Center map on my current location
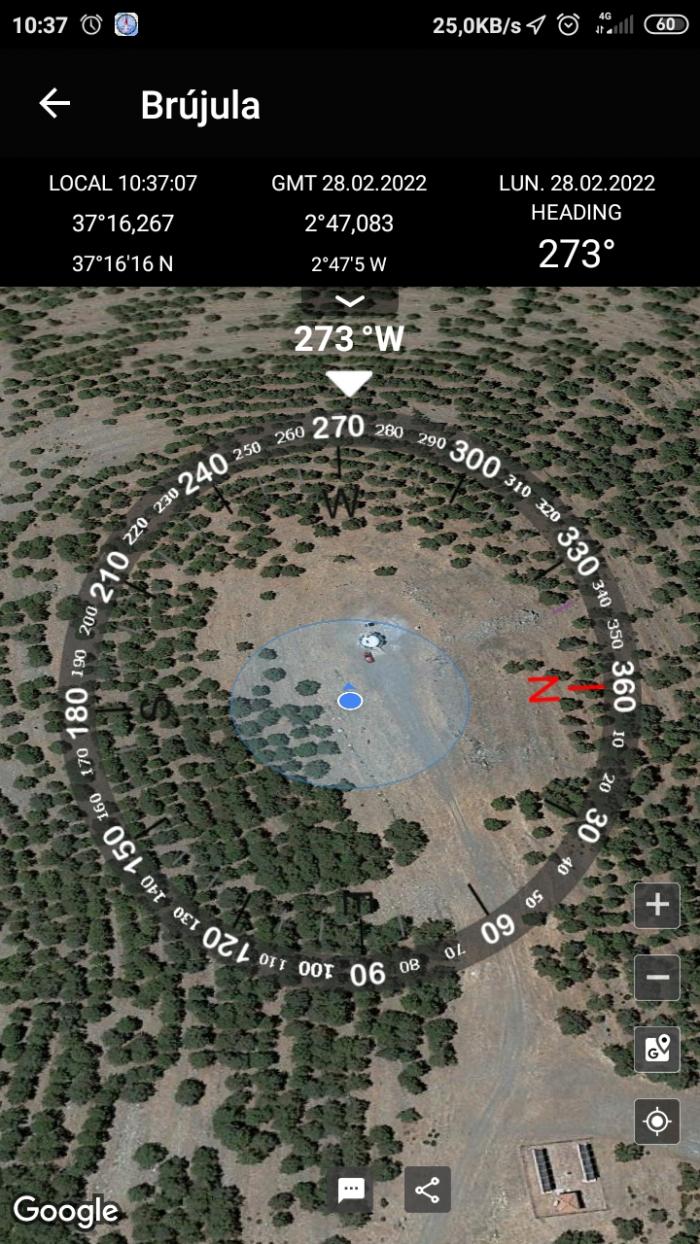 [657, 1121]
